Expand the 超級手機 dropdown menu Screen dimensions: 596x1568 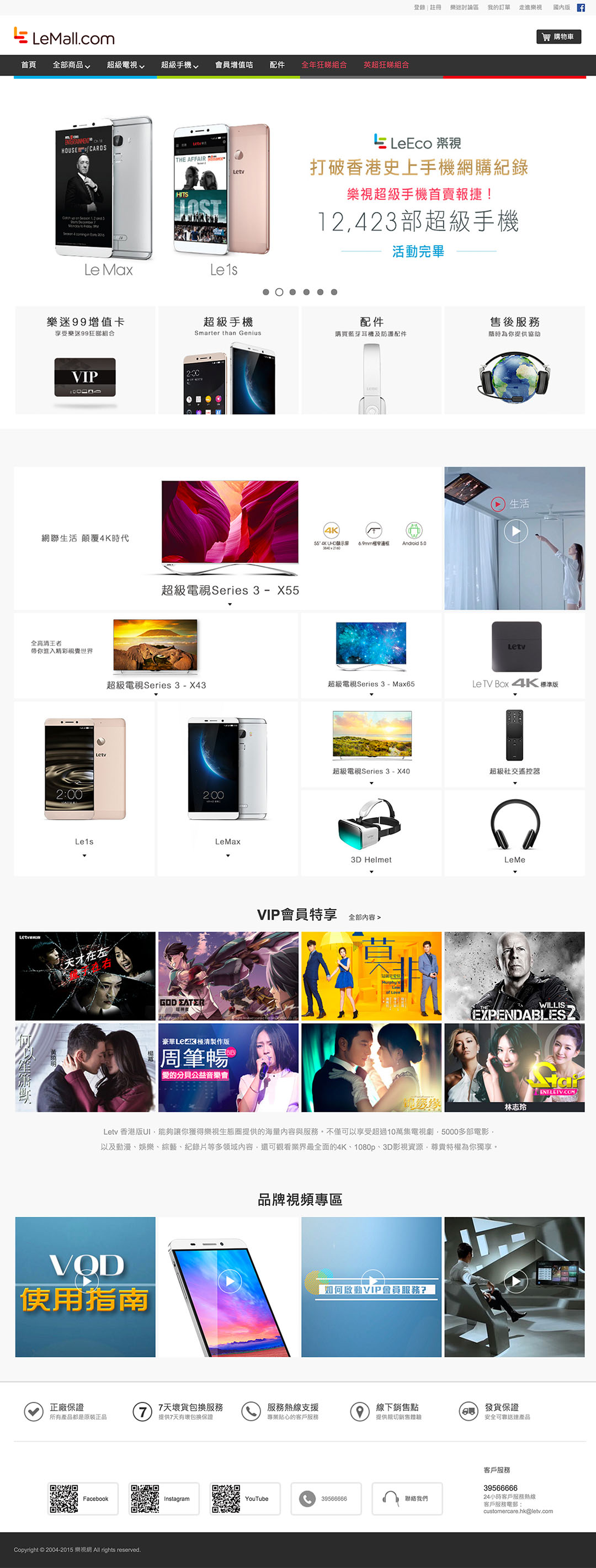(x=179, y=65)
